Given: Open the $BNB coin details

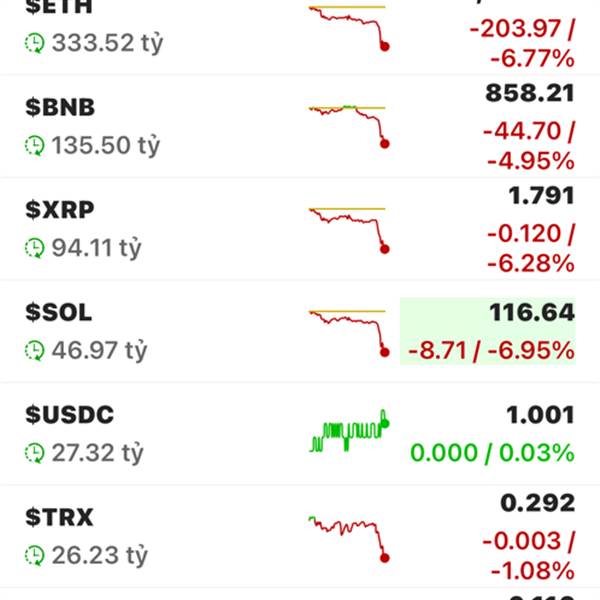Looking at the screenshot, I should tap(300, 127).
